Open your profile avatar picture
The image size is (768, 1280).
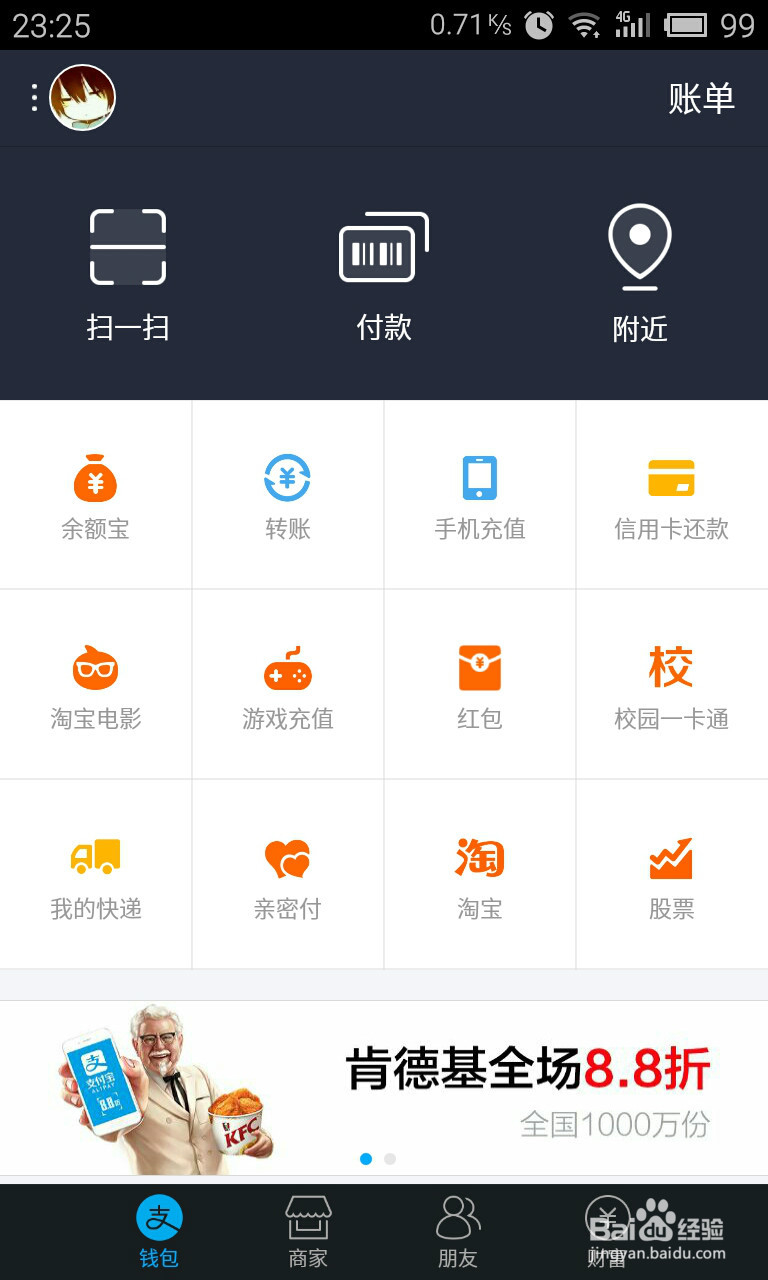(x=84, y=97)
